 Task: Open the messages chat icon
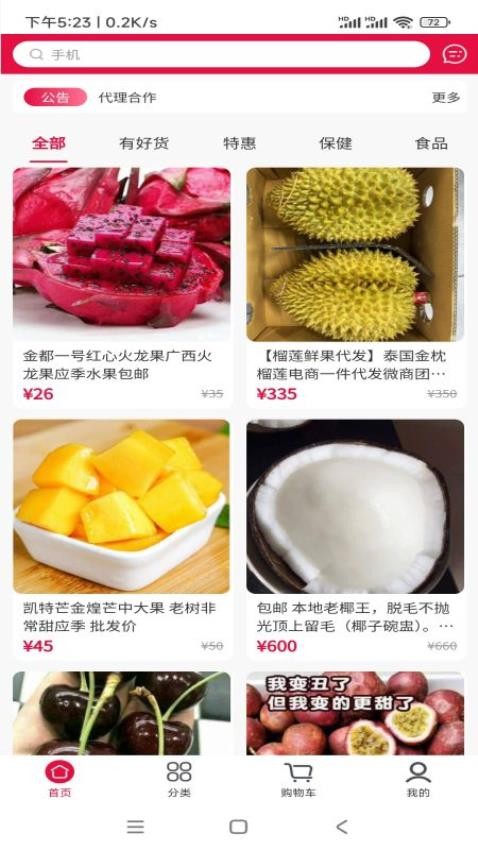tap(454, 54)
